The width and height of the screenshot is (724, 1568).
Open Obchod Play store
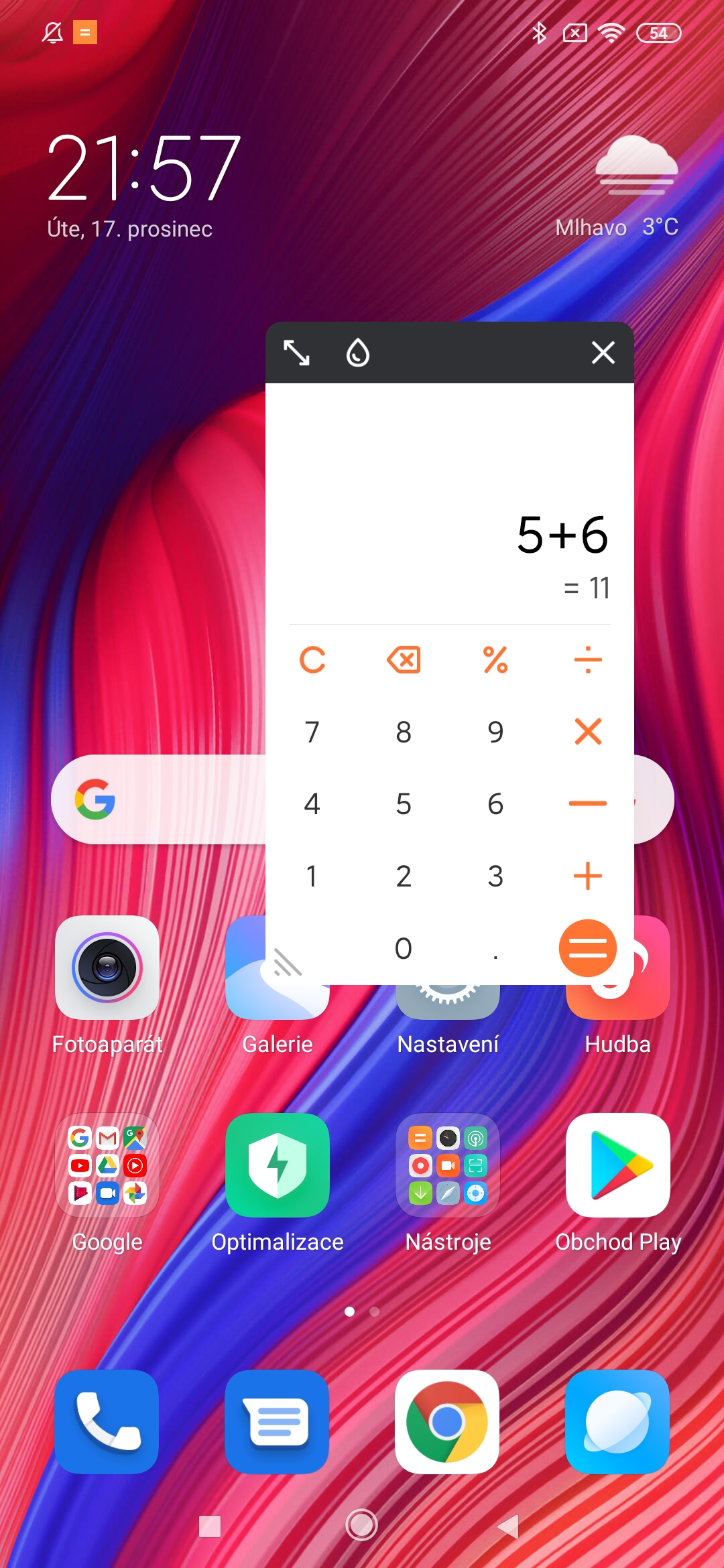tap(618, 1165)
